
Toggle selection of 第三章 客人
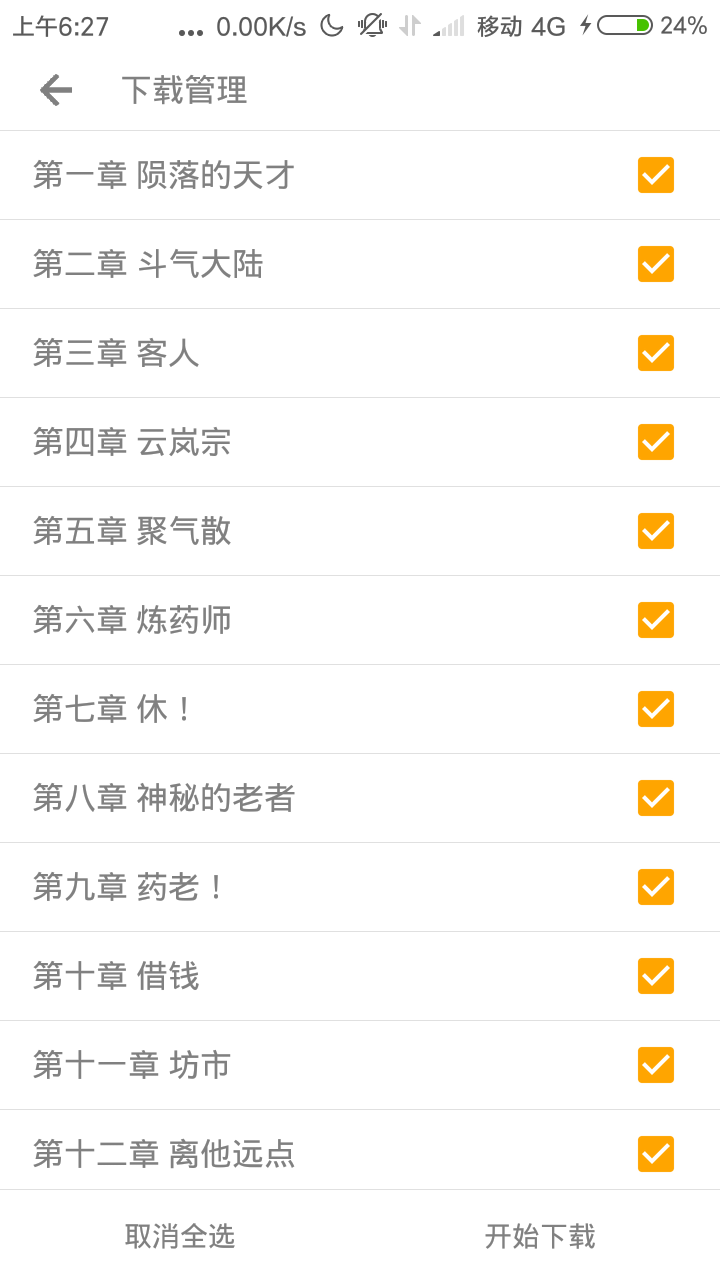[x=655, y=353]
